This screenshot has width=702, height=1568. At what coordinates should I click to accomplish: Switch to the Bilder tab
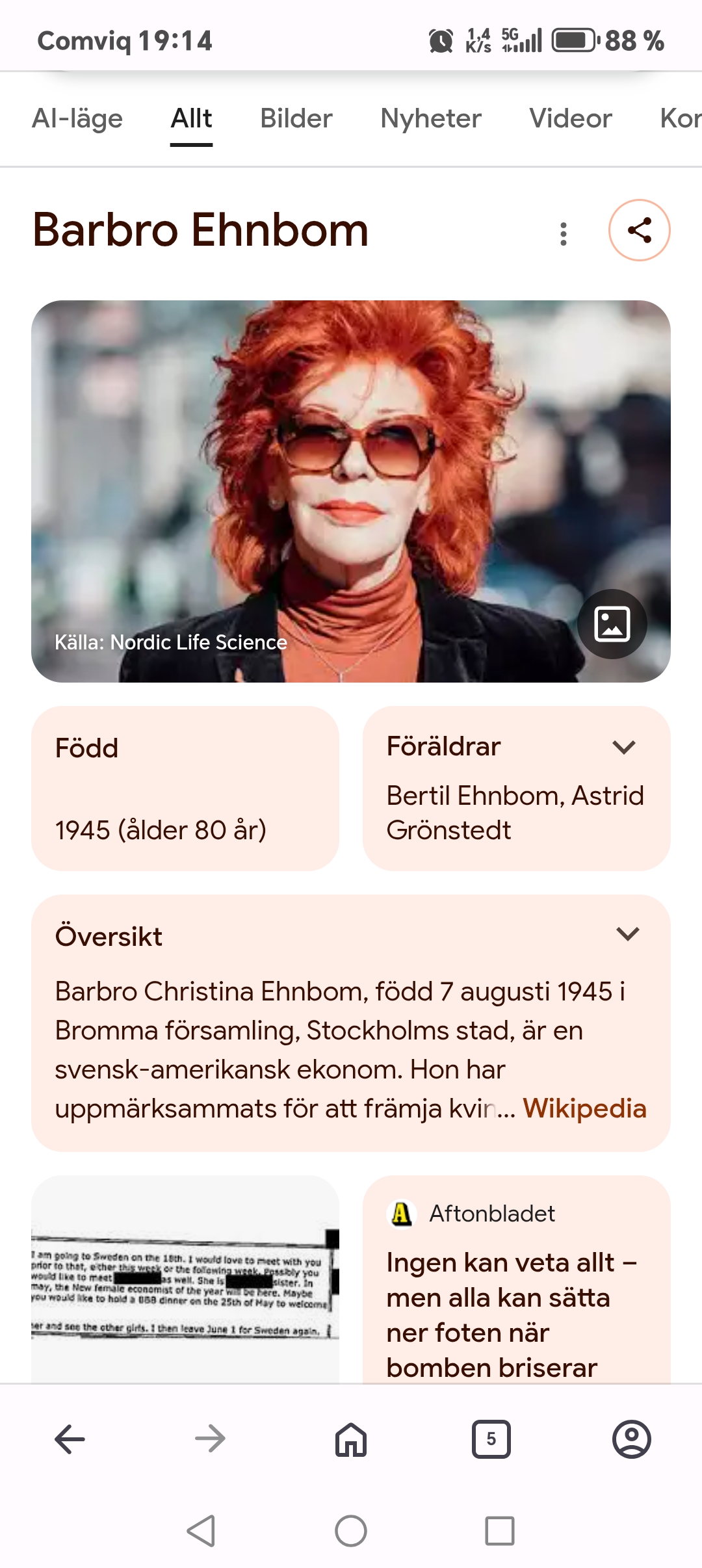pyautogui.click(x=296, y=118)
